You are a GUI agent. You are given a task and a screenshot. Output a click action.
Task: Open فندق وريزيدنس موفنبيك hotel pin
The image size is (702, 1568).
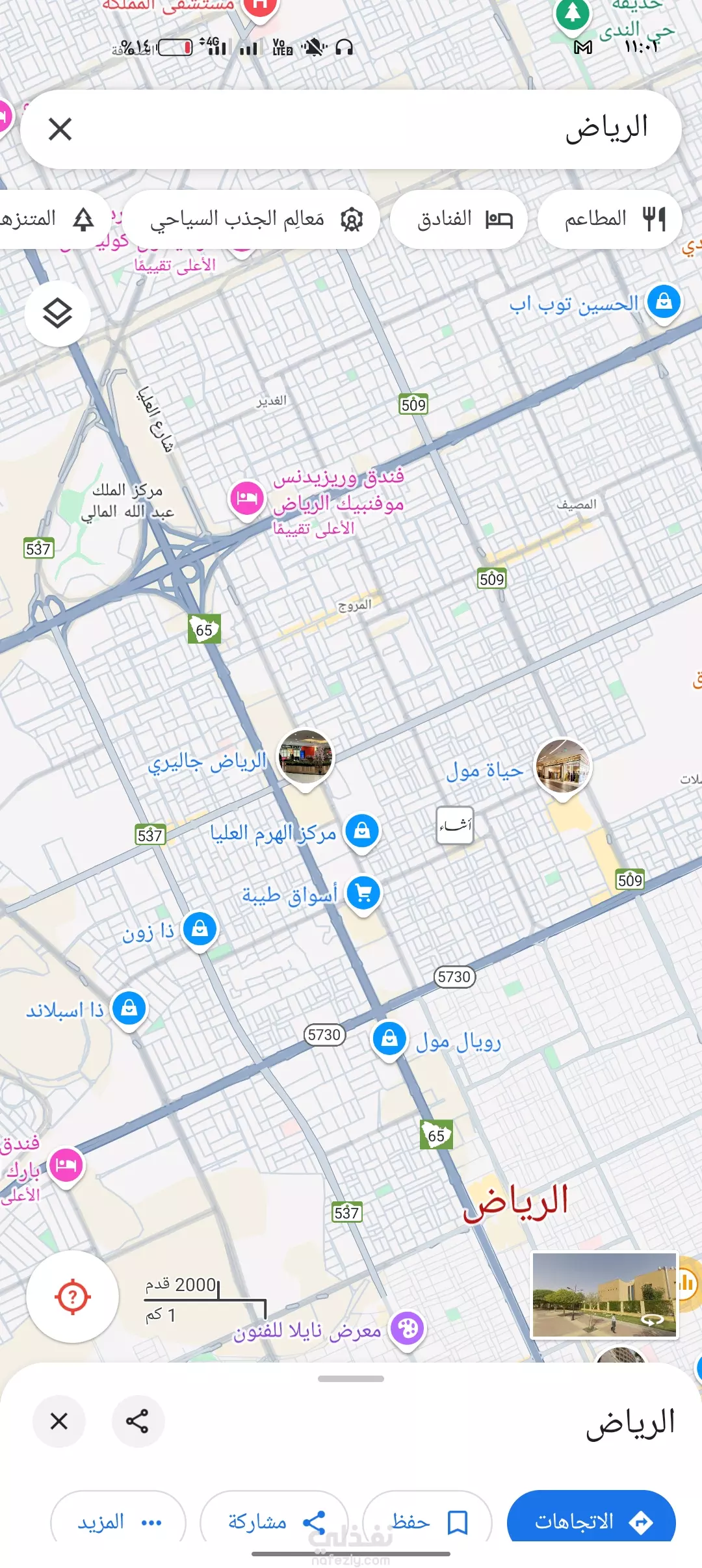[x=247, y=500]
